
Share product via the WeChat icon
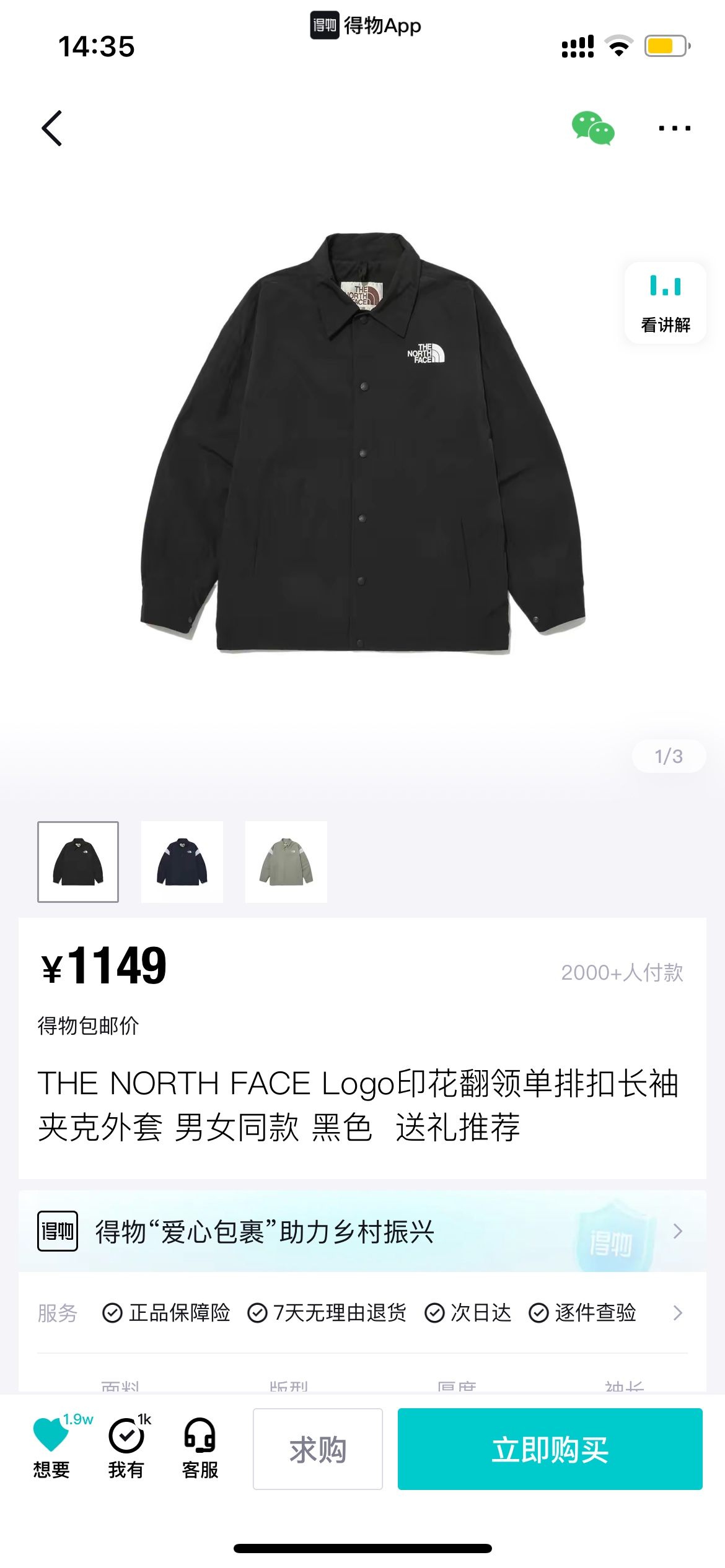point(592,128)
